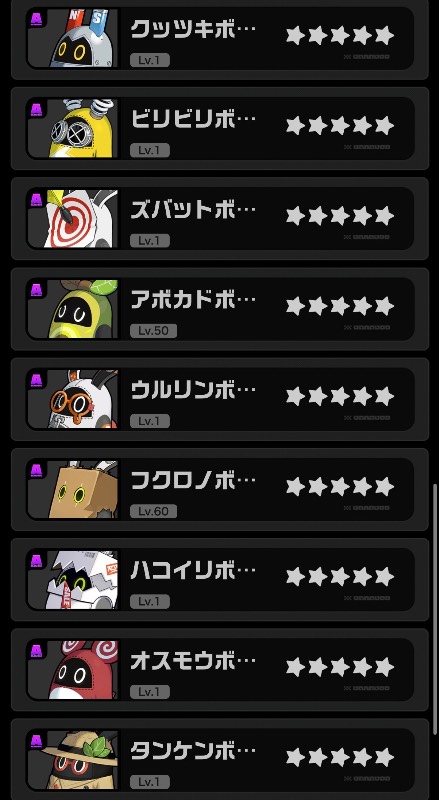View the アボカドボ… Lv.50 entry
This screenshot has height=800, width=439.
point(220,309)
